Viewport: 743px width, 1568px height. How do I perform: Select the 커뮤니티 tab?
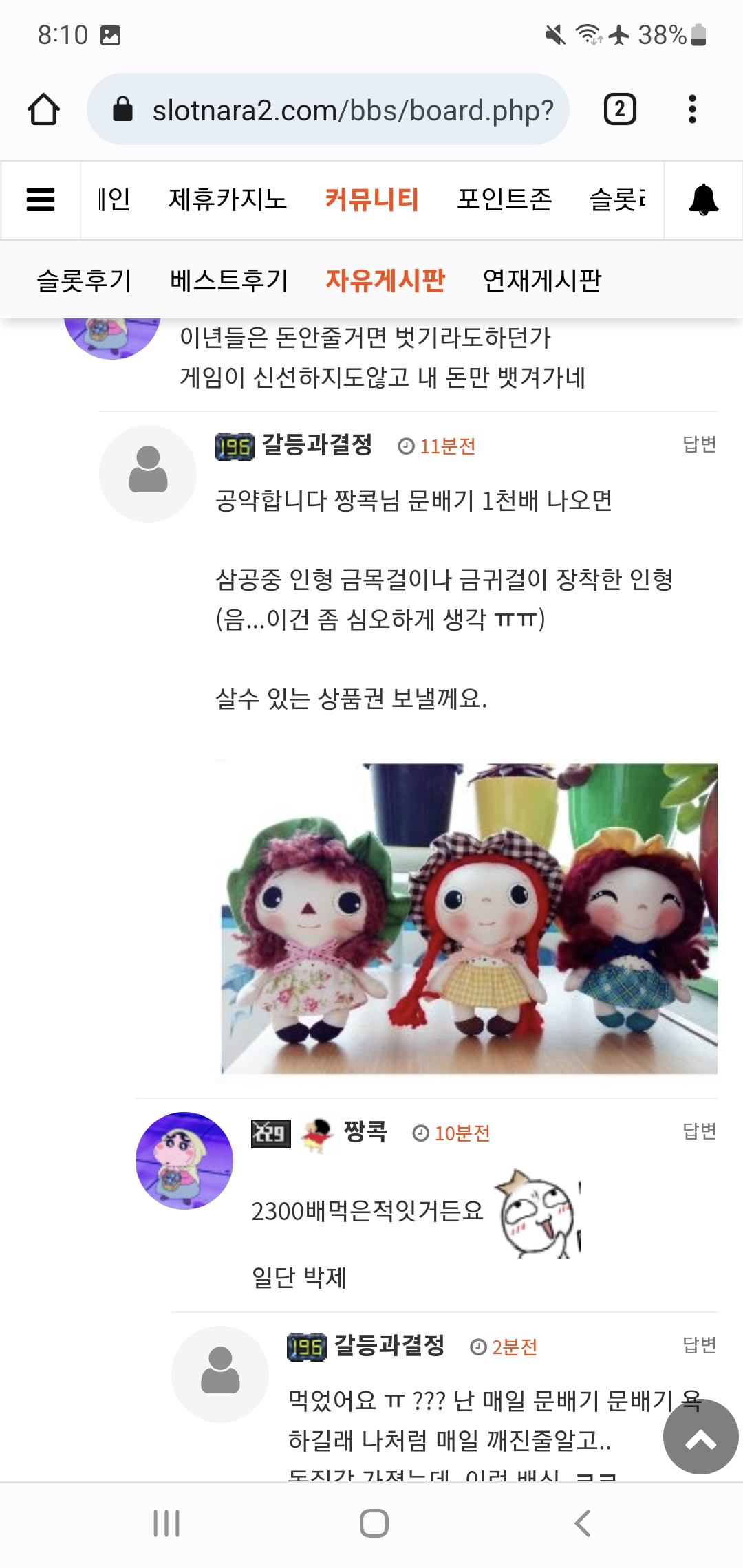point(371,200)
